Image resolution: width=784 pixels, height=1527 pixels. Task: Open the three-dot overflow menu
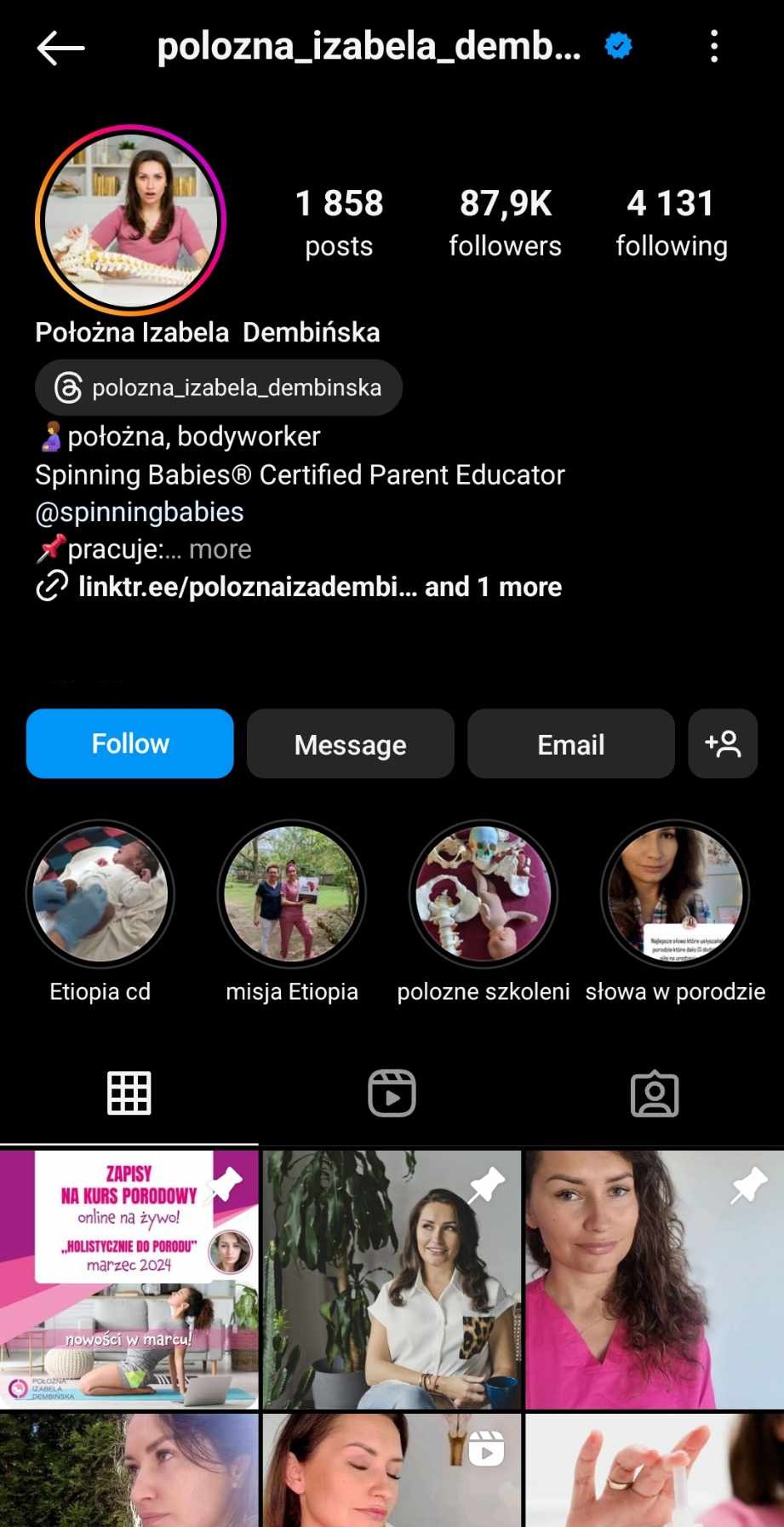pyautogui.click(x=713, y=46)
